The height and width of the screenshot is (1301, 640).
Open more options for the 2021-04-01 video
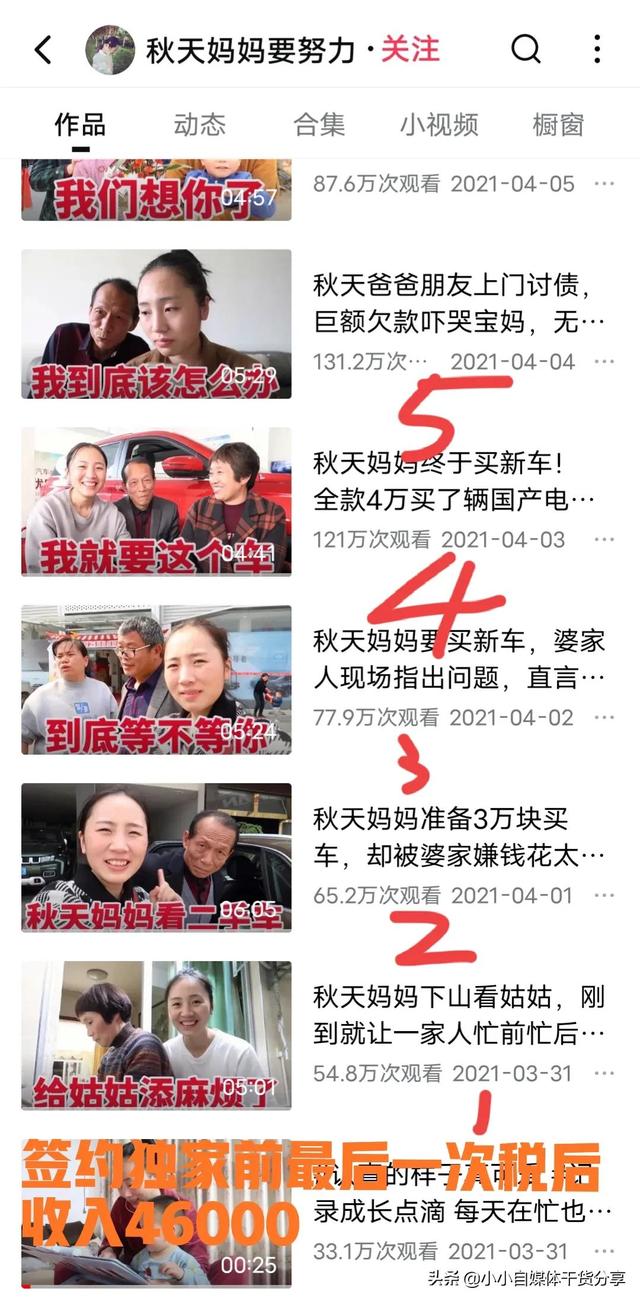(x=604, y=896)
